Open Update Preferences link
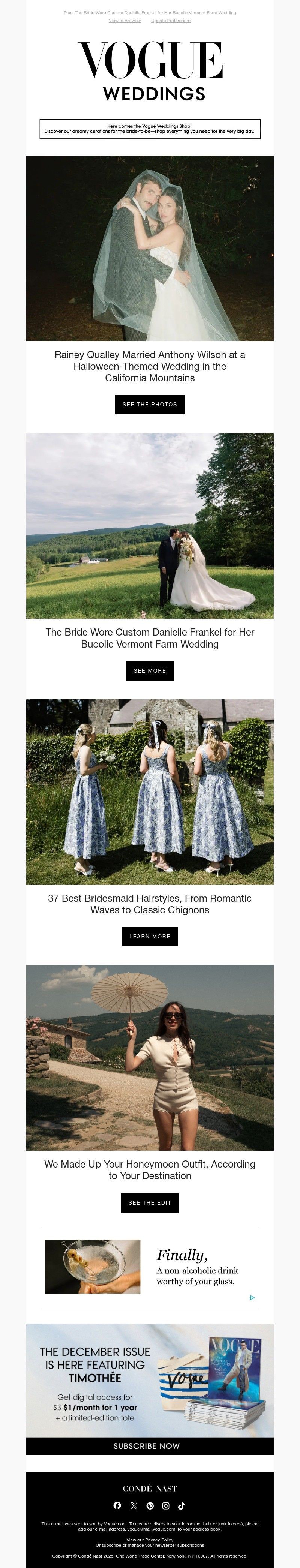 tap(170, 21)
